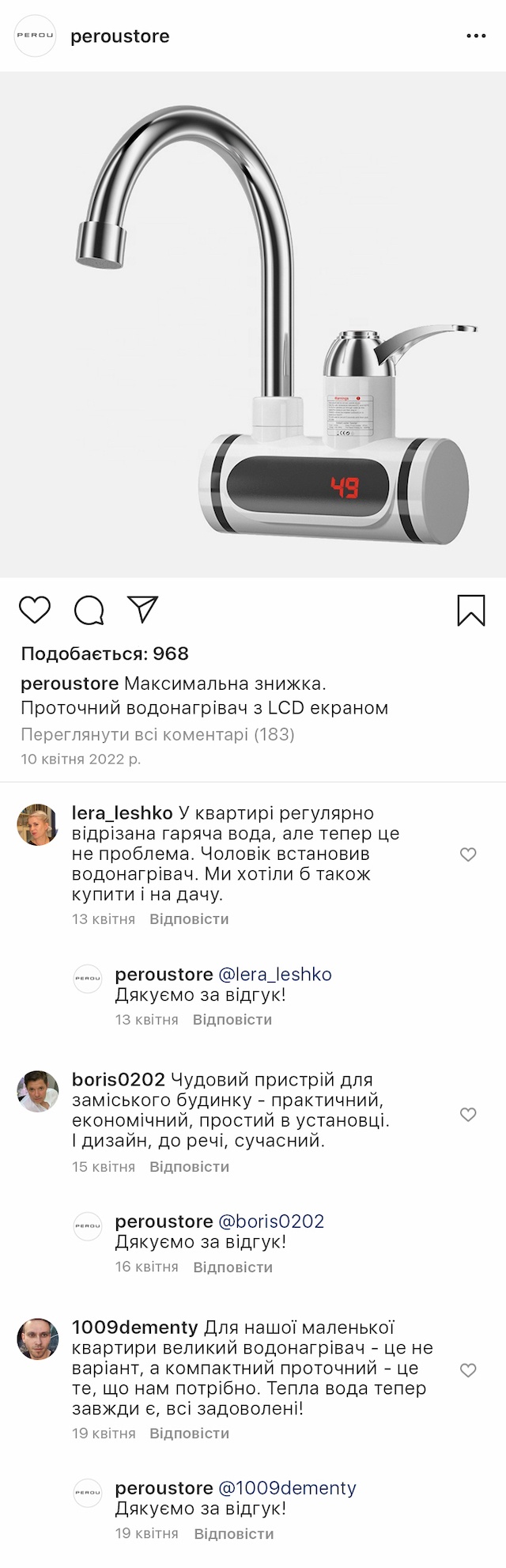506x1568 pixels.
Task: Bookmark the water heater post
Action: 471,610
